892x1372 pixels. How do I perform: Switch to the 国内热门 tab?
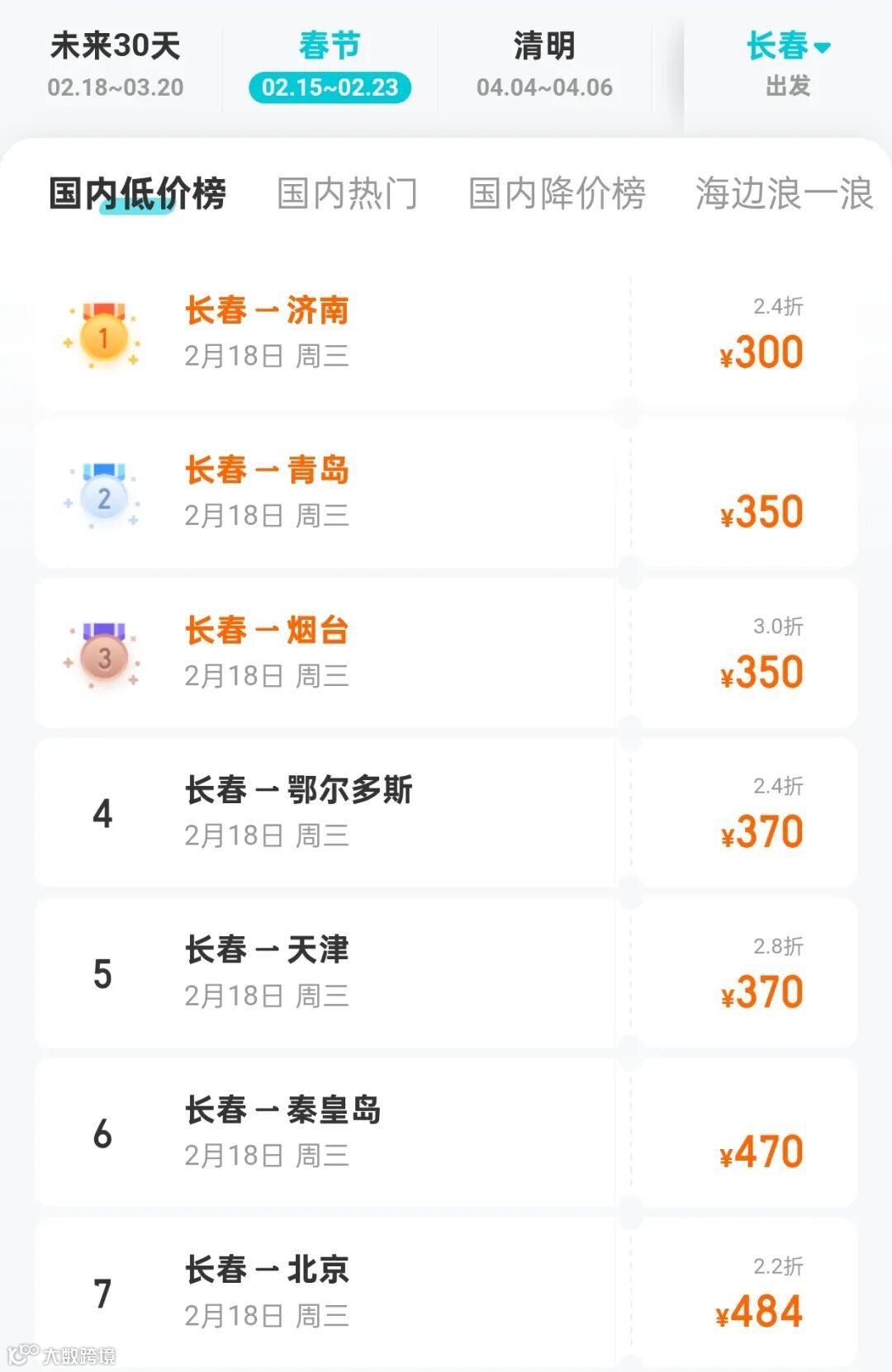(x=347, y=192)
